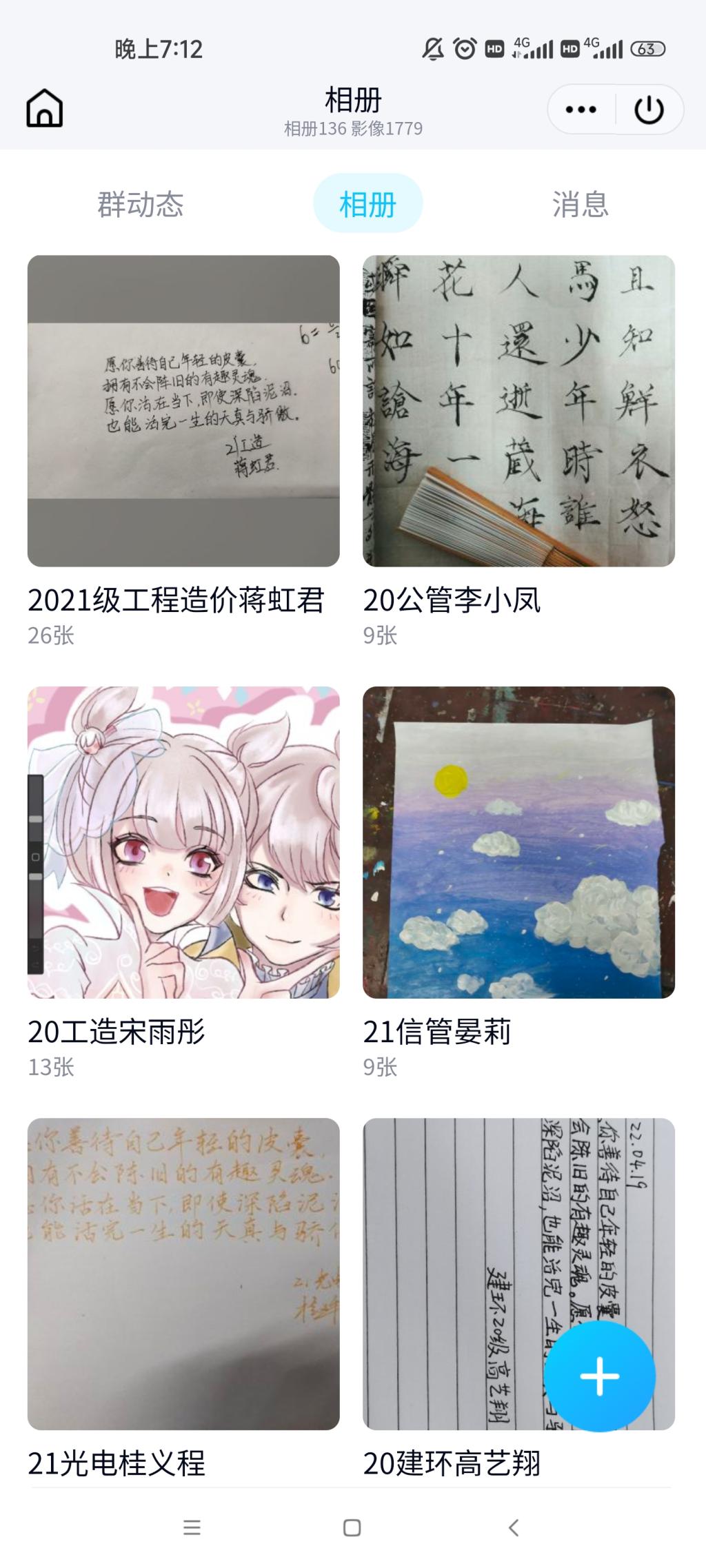Switch to the 群动态 tab

tap(141, 204)
